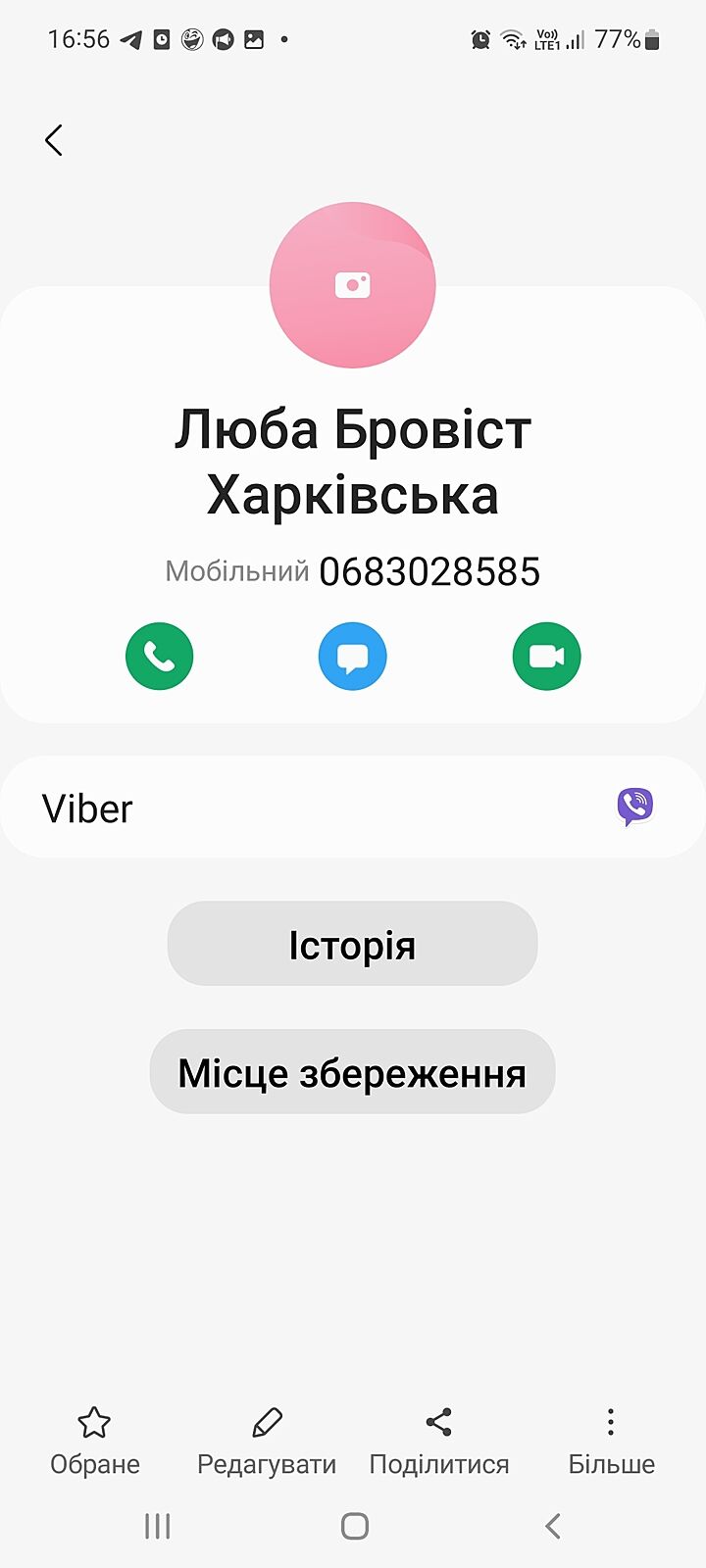Call Люба Бровіст Харківська
This screenshot has height=1568, width=706.
pos(159,656)
